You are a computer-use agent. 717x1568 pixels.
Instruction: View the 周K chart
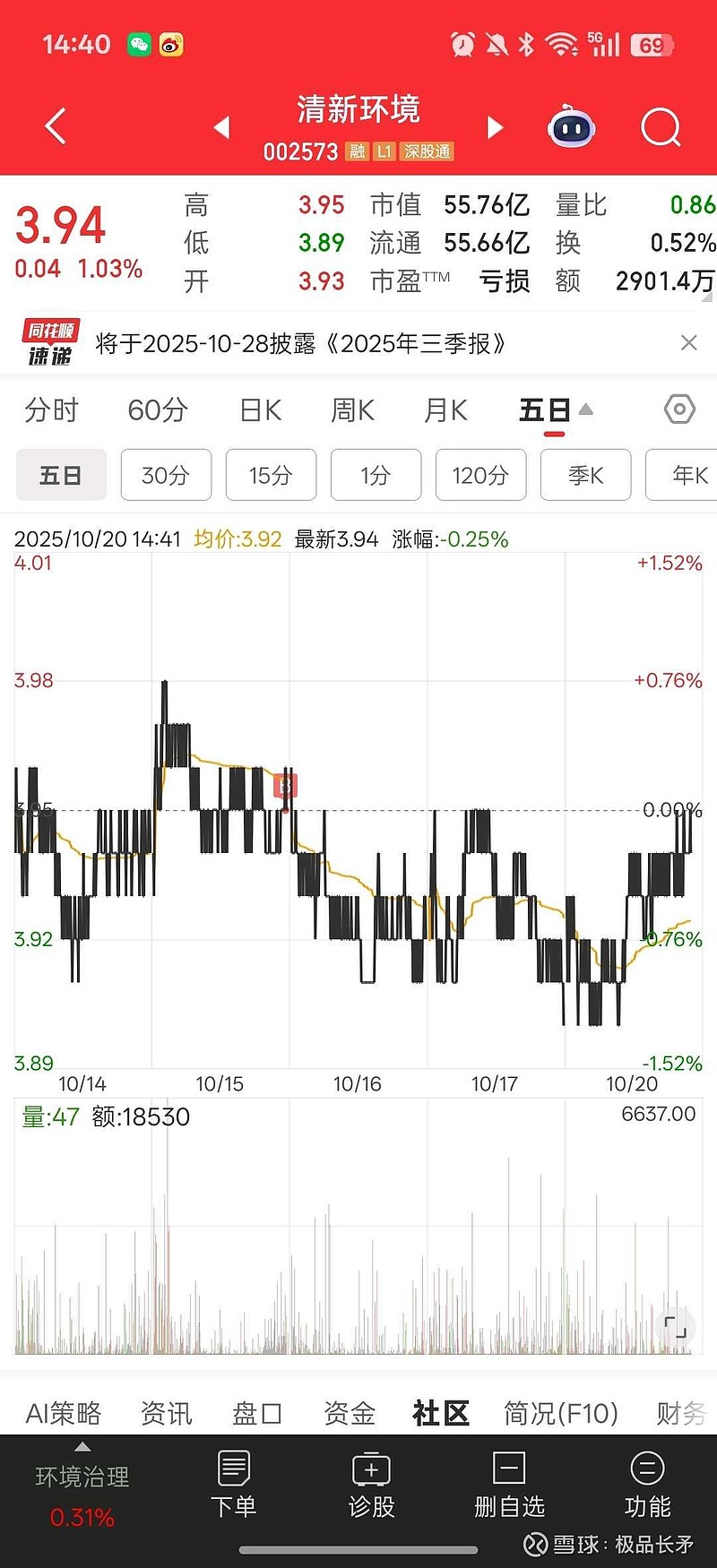(x=352, y=410)
